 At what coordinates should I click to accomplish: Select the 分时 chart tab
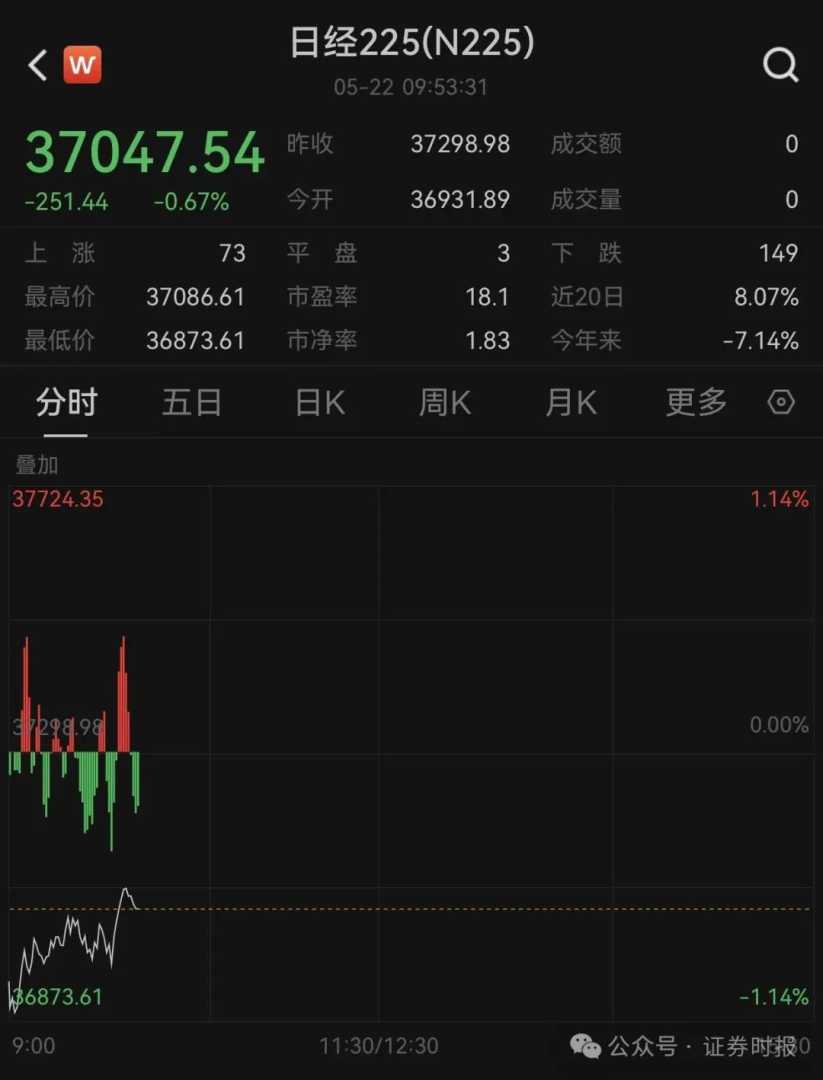(66, 403)
